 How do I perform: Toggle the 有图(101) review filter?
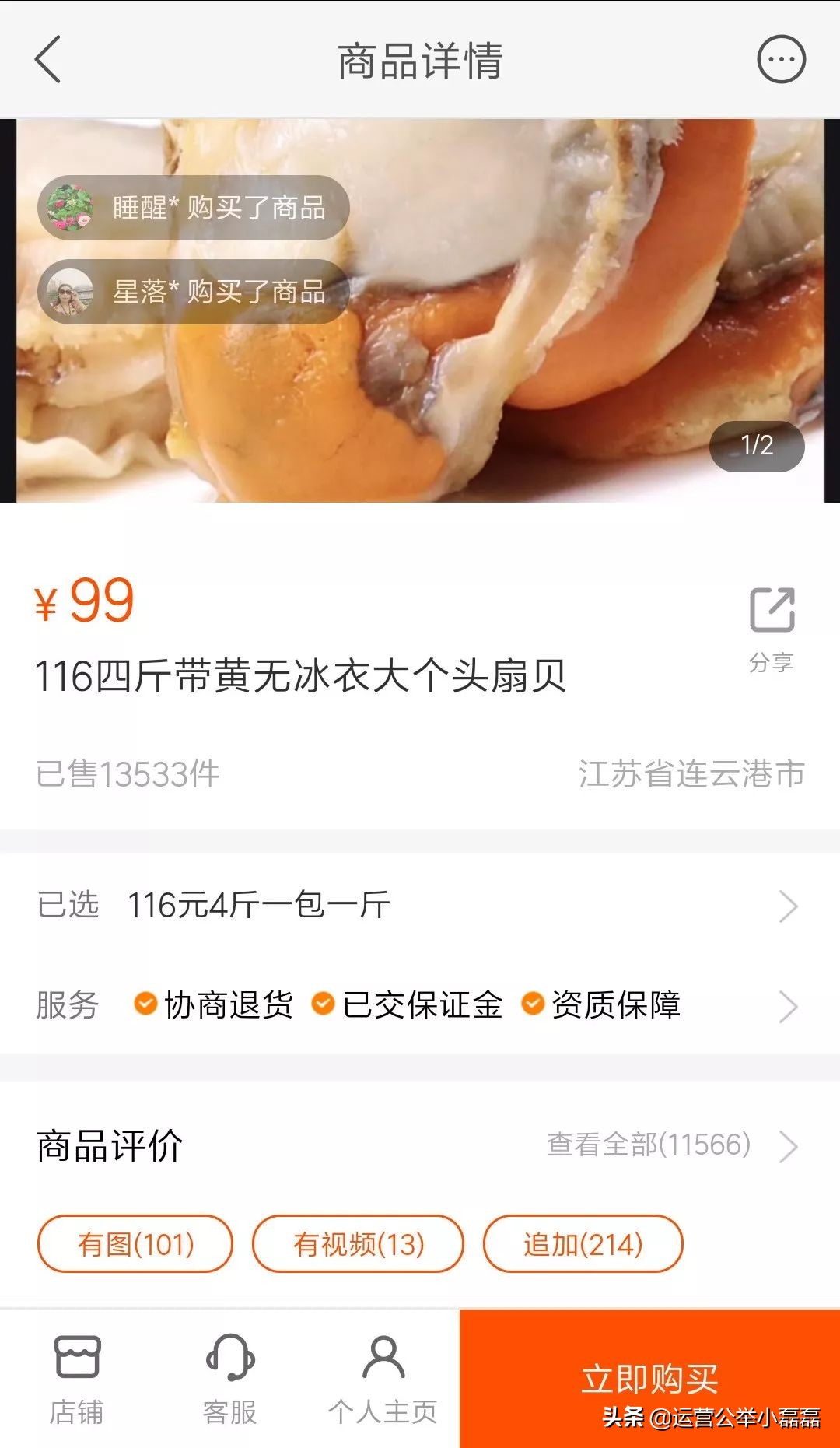(134, 1245)
